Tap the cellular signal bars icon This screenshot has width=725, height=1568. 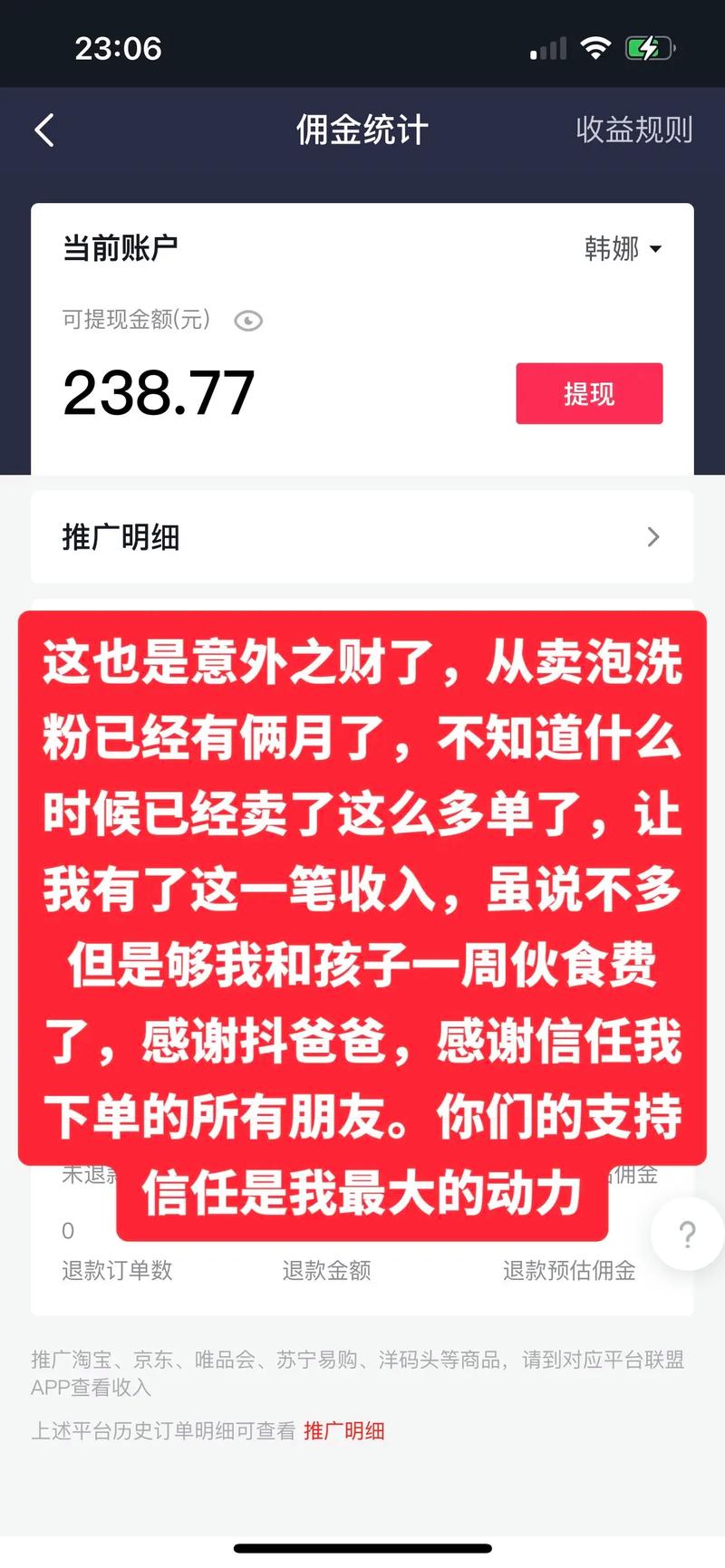pos(546,47)
